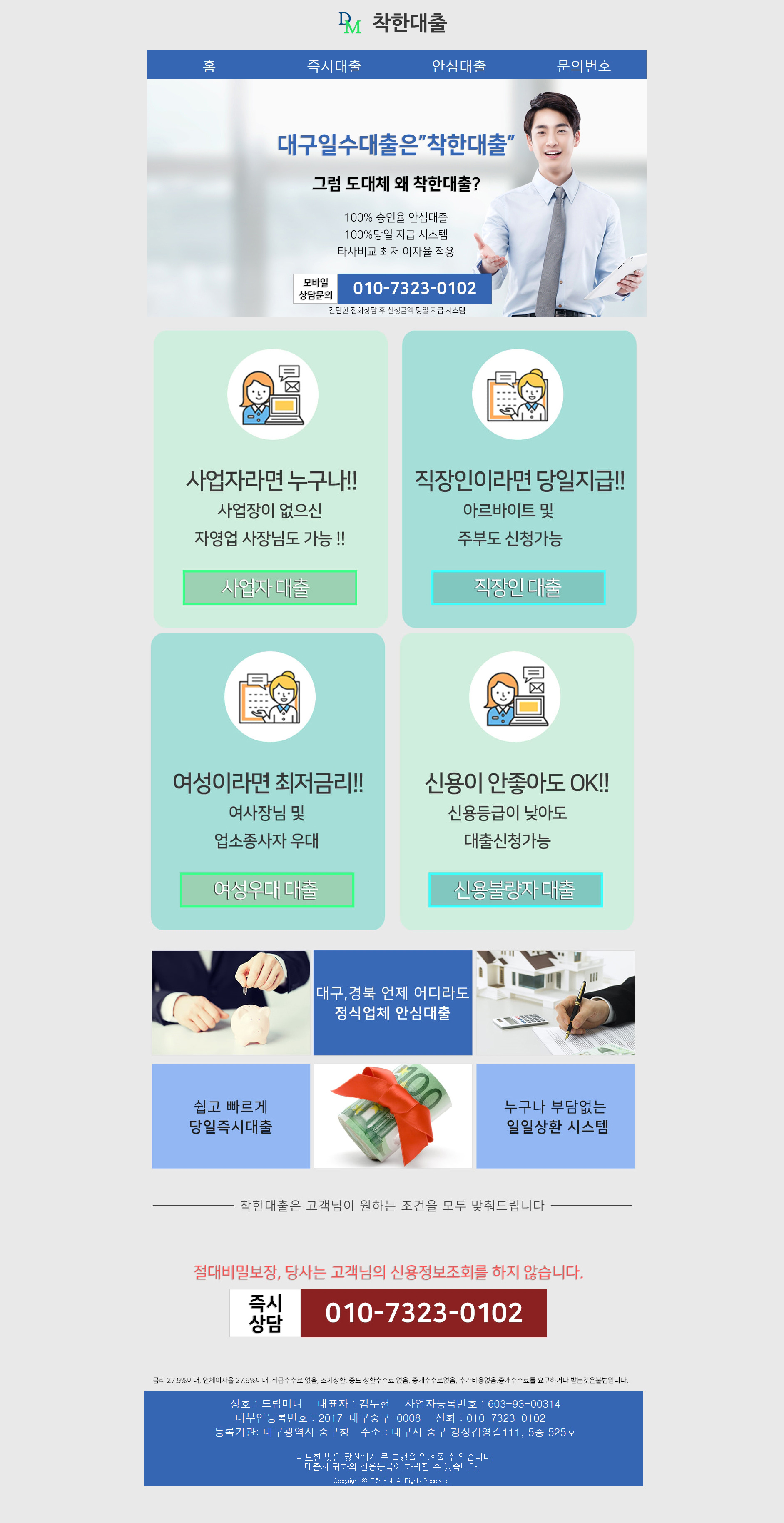
Task: Choose the 여성우대 대출 button
Action: pyautogui.click(x=266, y=889)
